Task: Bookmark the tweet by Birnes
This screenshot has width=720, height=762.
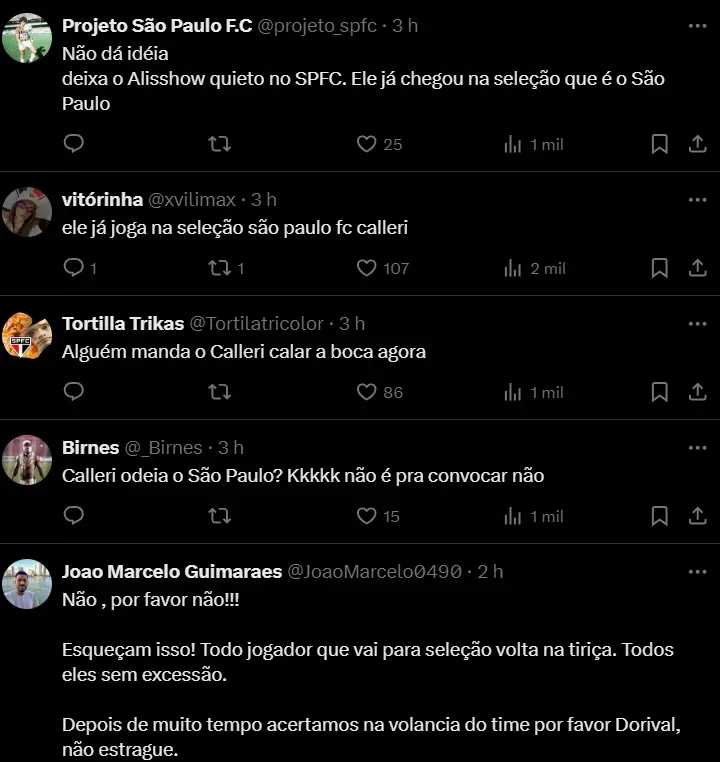Action: click(659, 516)
